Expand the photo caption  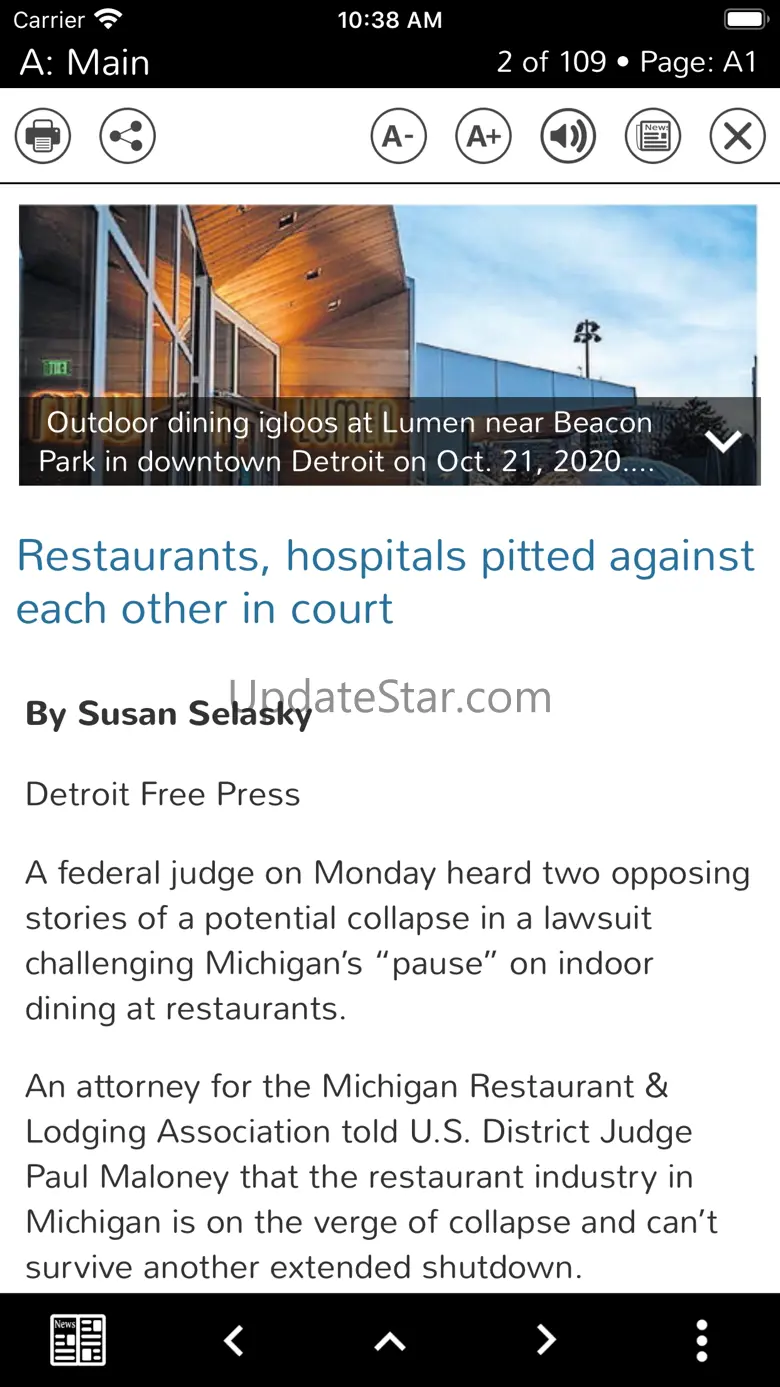pos(723,441)
